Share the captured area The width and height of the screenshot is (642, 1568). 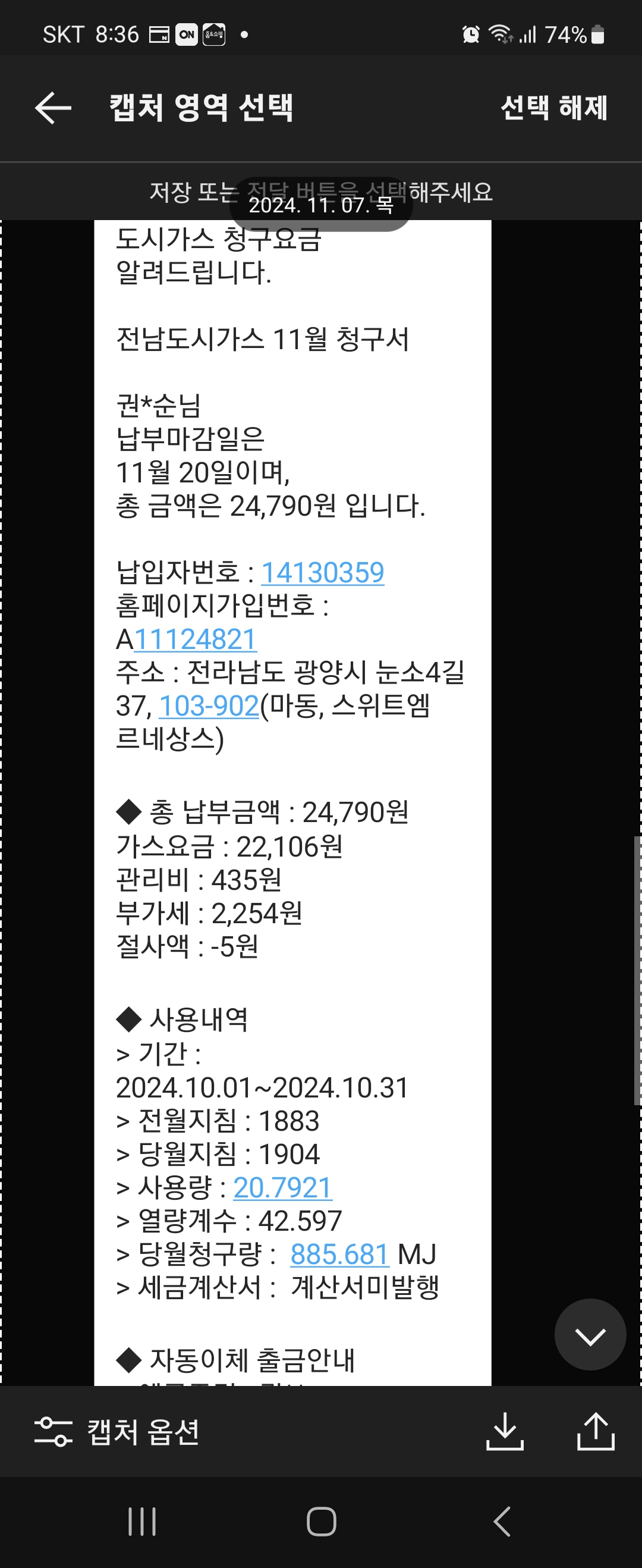[x=595, y=1431]
